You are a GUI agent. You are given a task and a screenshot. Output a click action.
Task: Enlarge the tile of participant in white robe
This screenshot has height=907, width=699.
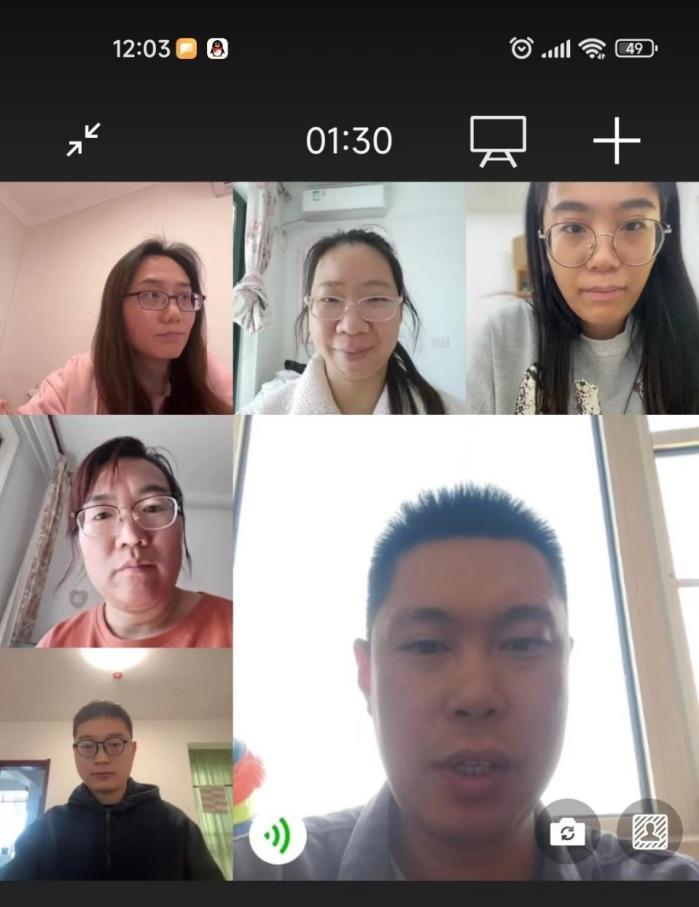[x=349, y=298]
